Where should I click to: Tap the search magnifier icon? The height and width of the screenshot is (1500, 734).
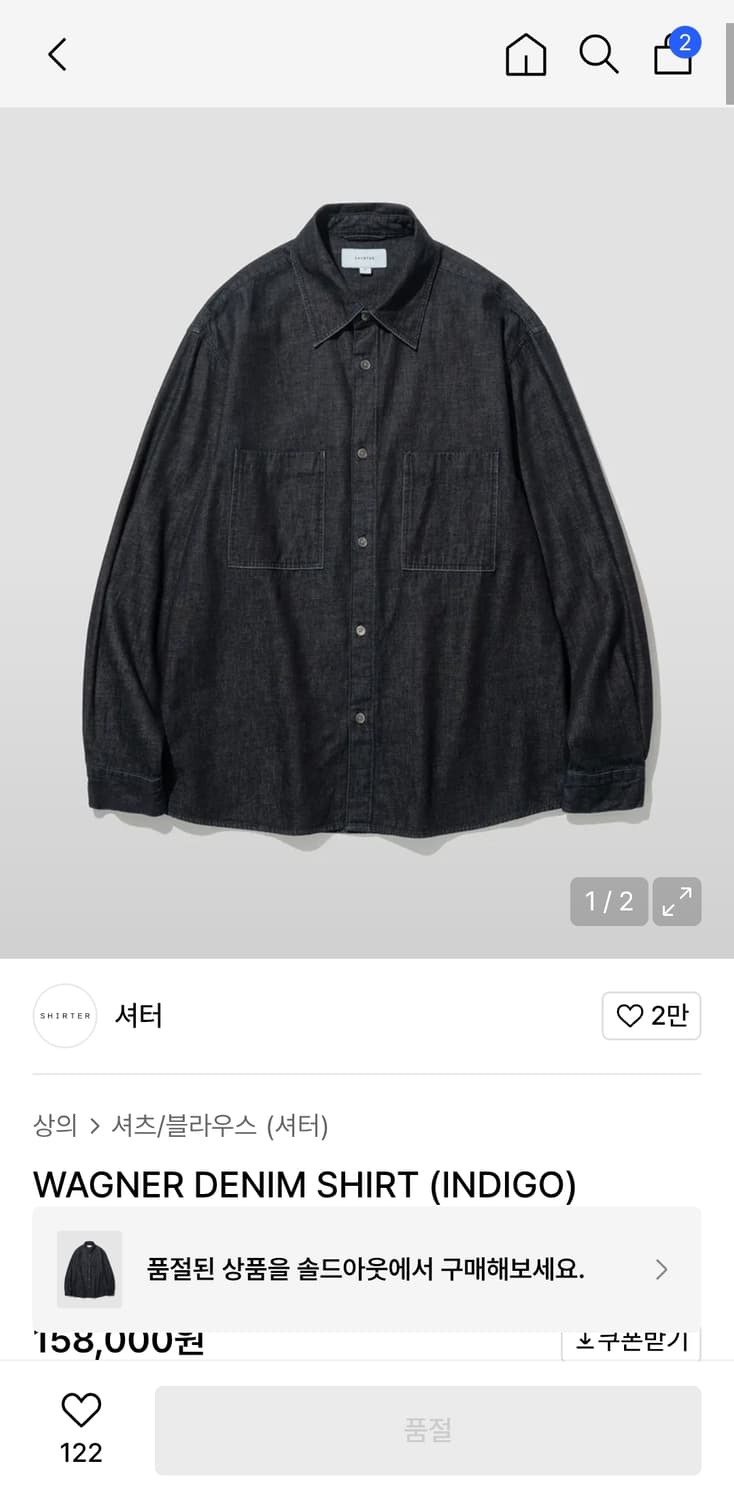click(598, 56)
